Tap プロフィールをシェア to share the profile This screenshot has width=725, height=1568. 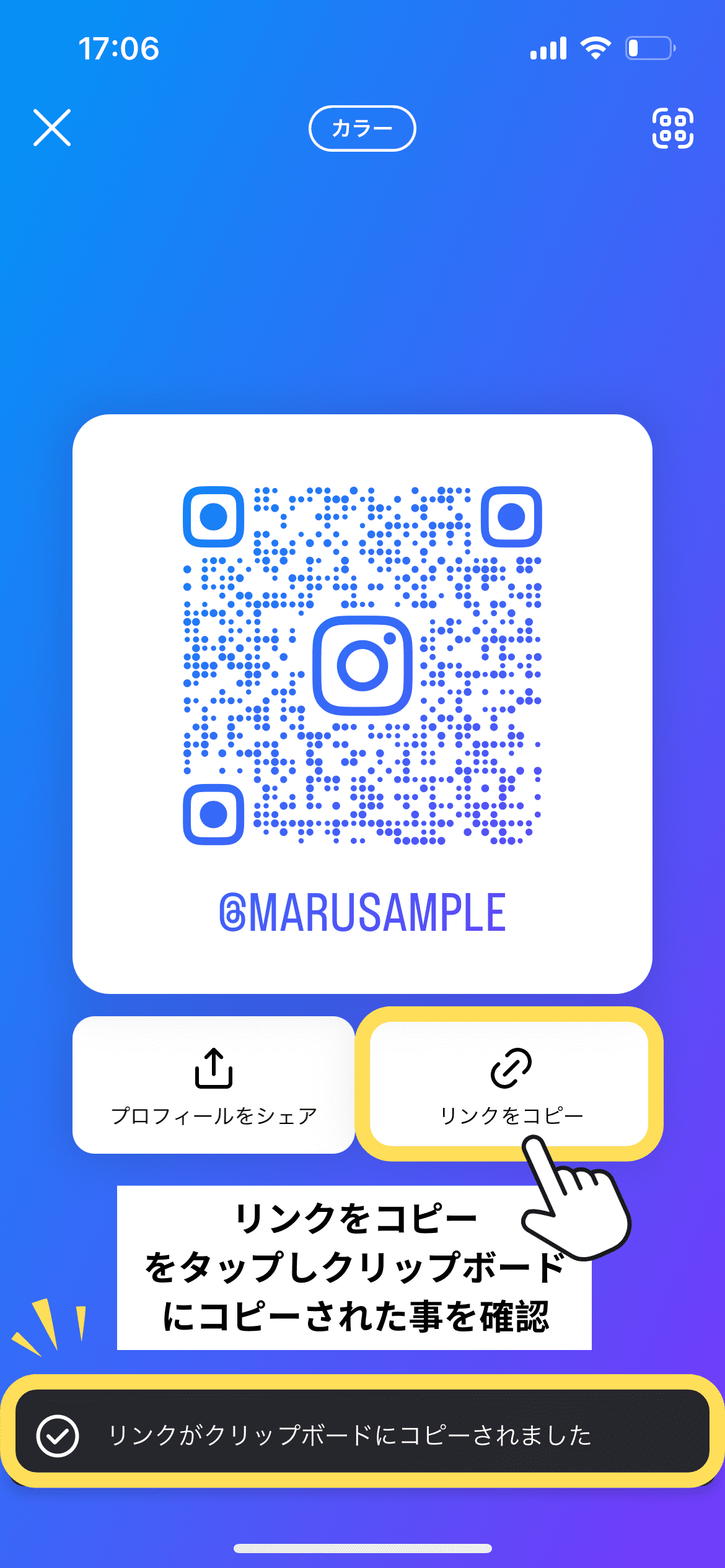tap(214, 1084)
